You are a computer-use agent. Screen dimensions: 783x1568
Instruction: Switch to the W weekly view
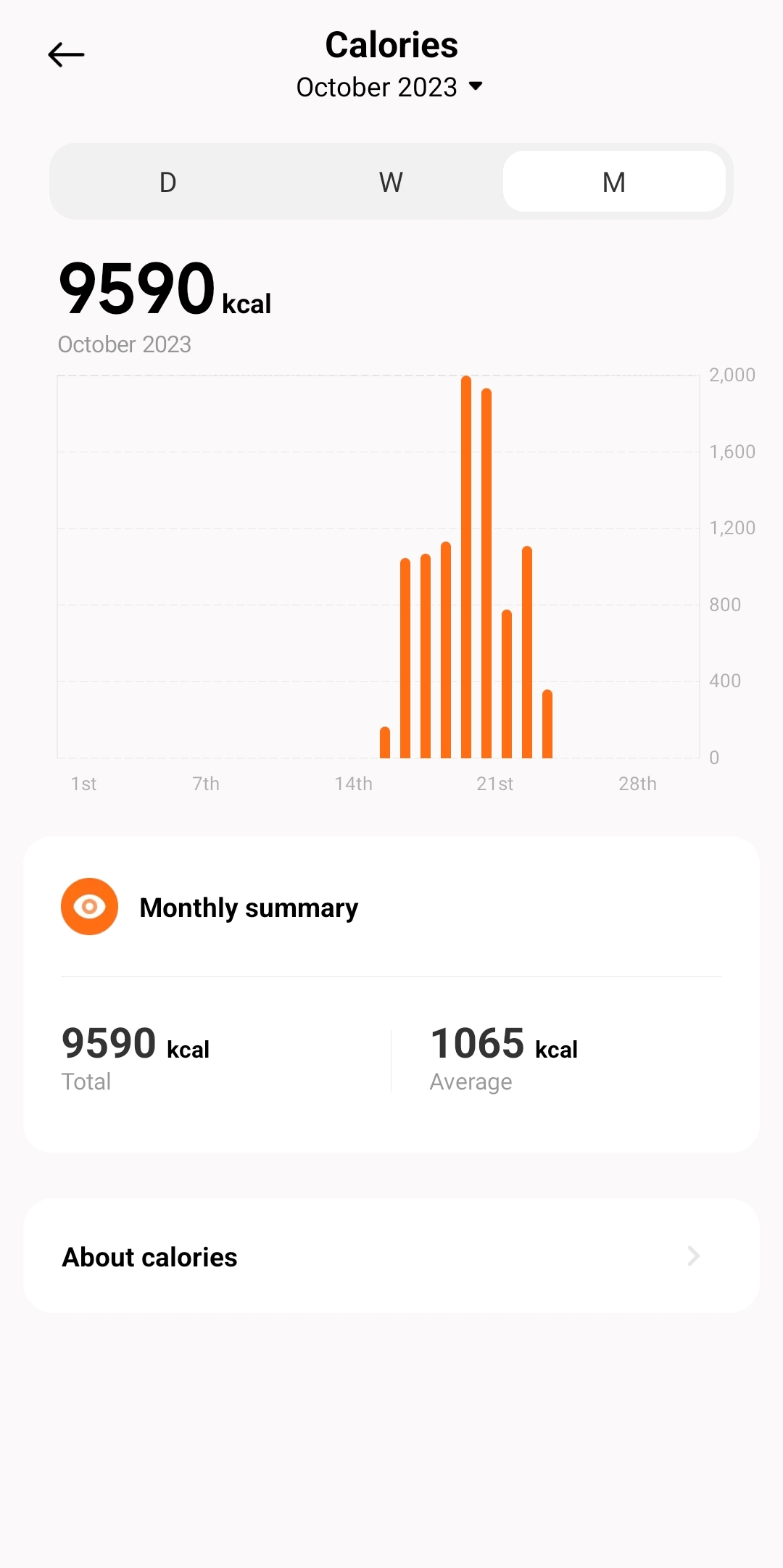391,182
